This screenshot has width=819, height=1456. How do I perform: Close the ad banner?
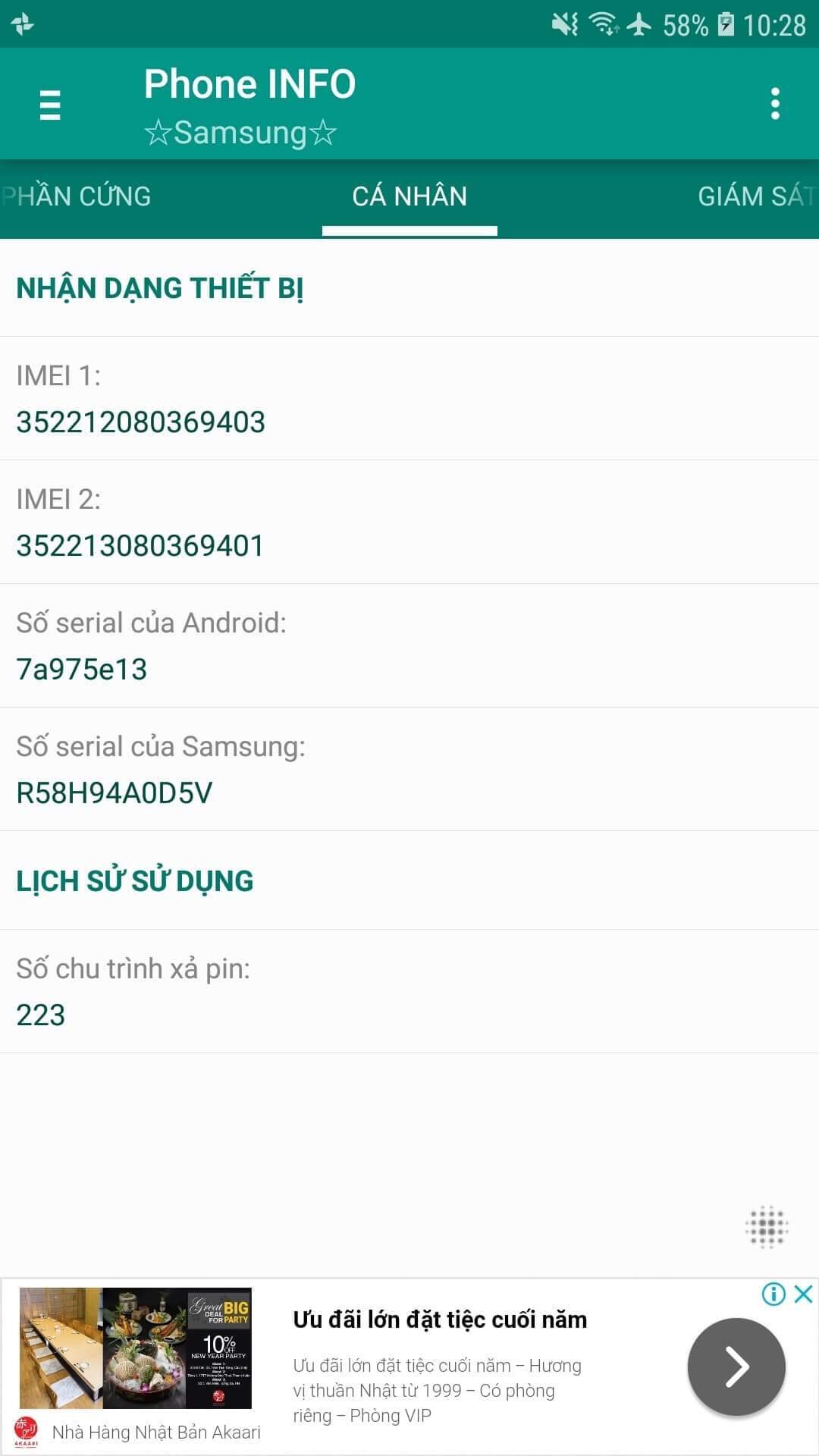(803, 1294)
